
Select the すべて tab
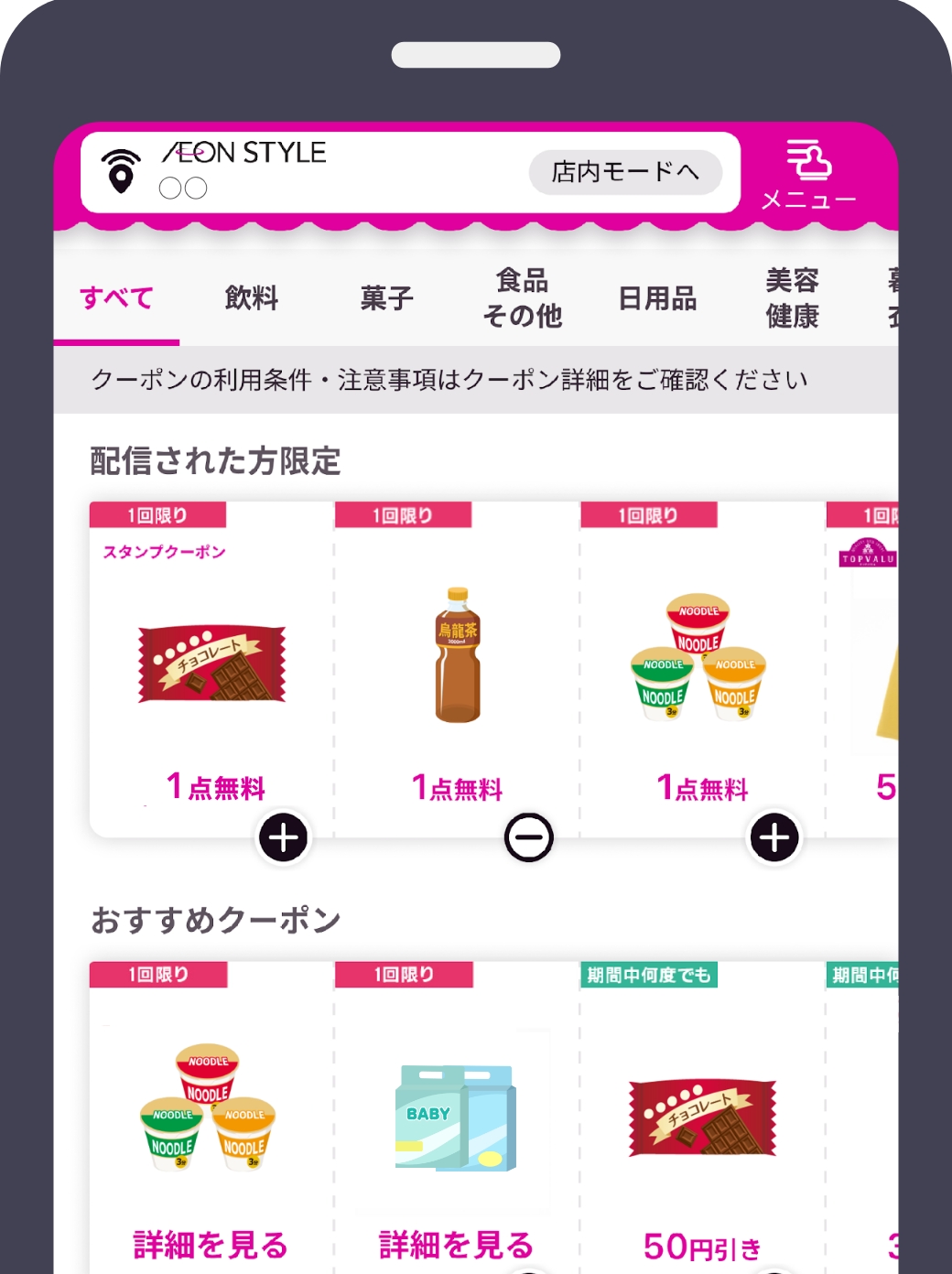pos(116,298)
